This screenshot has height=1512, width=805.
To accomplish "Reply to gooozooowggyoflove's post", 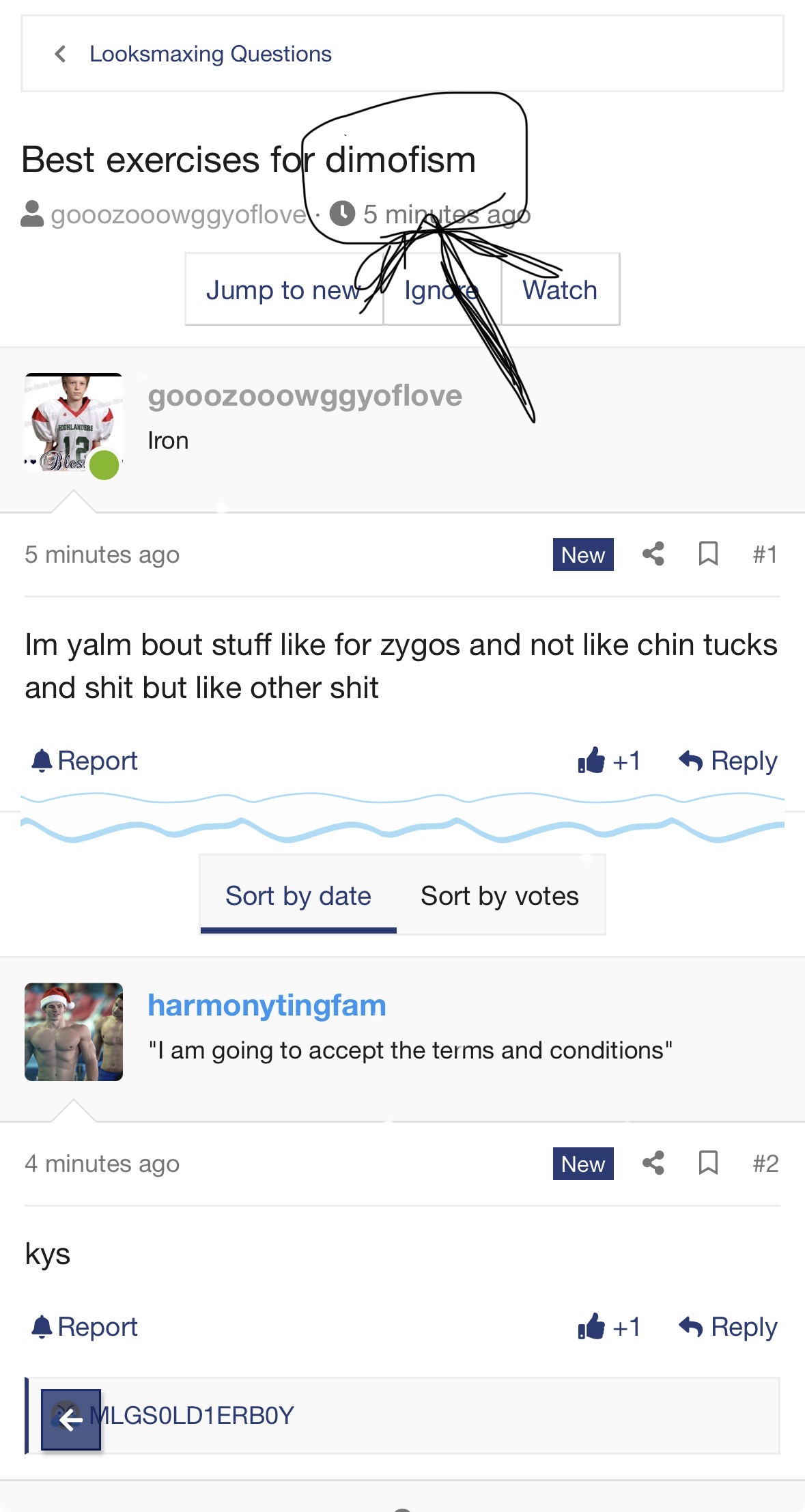I will (728, 761).
